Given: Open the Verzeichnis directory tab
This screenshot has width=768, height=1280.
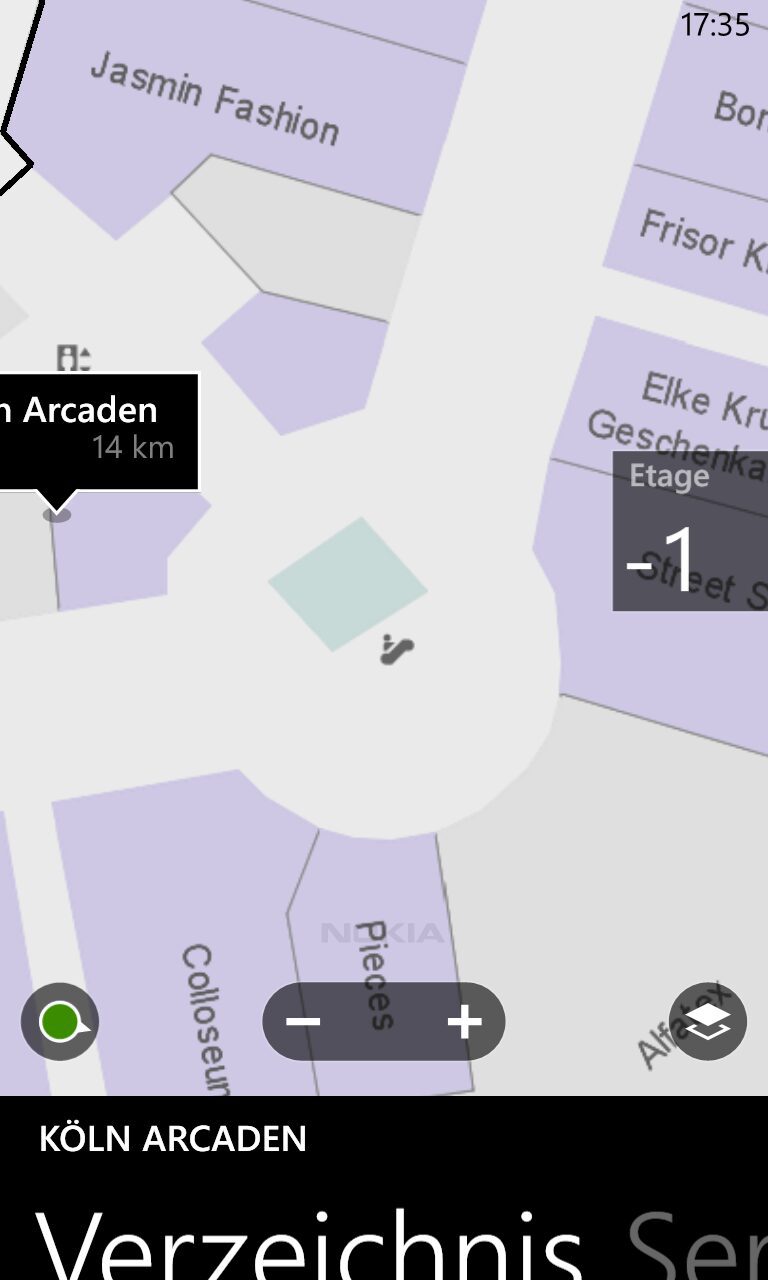Looking at the screenshot, I should (x=310, y=1243).
